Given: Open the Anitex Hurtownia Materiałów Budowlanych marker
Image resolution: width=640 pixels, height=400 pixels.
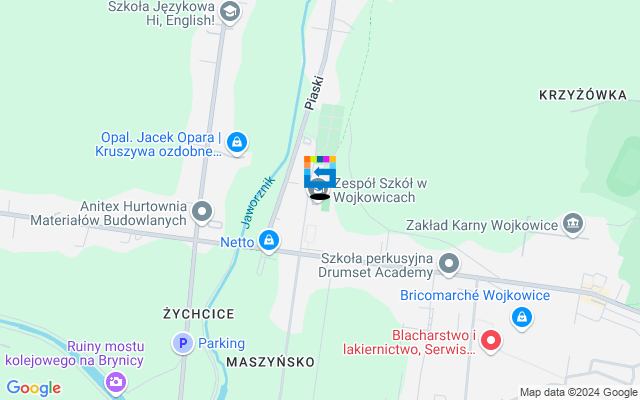Looking at the screenshot, I should click(x=203, y=211).
